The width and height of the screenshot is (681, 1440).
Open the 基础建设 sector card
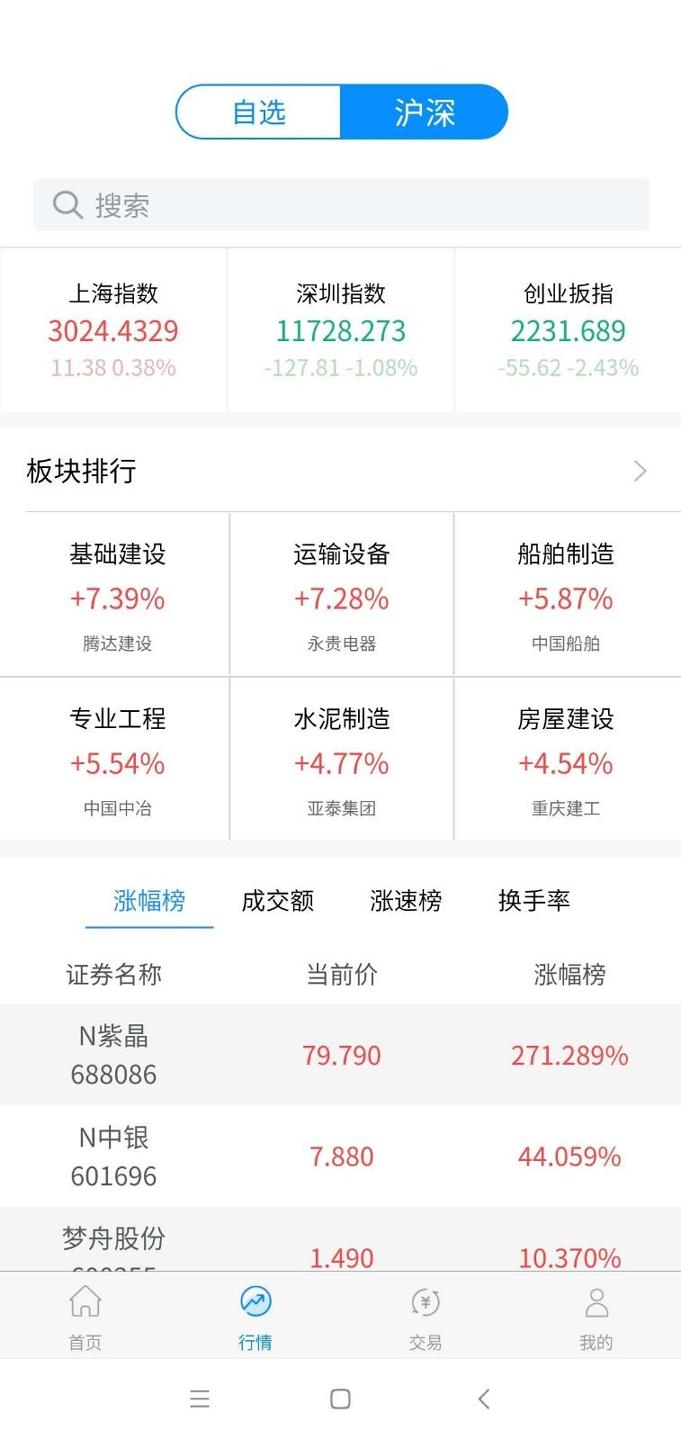click(117, 595)
